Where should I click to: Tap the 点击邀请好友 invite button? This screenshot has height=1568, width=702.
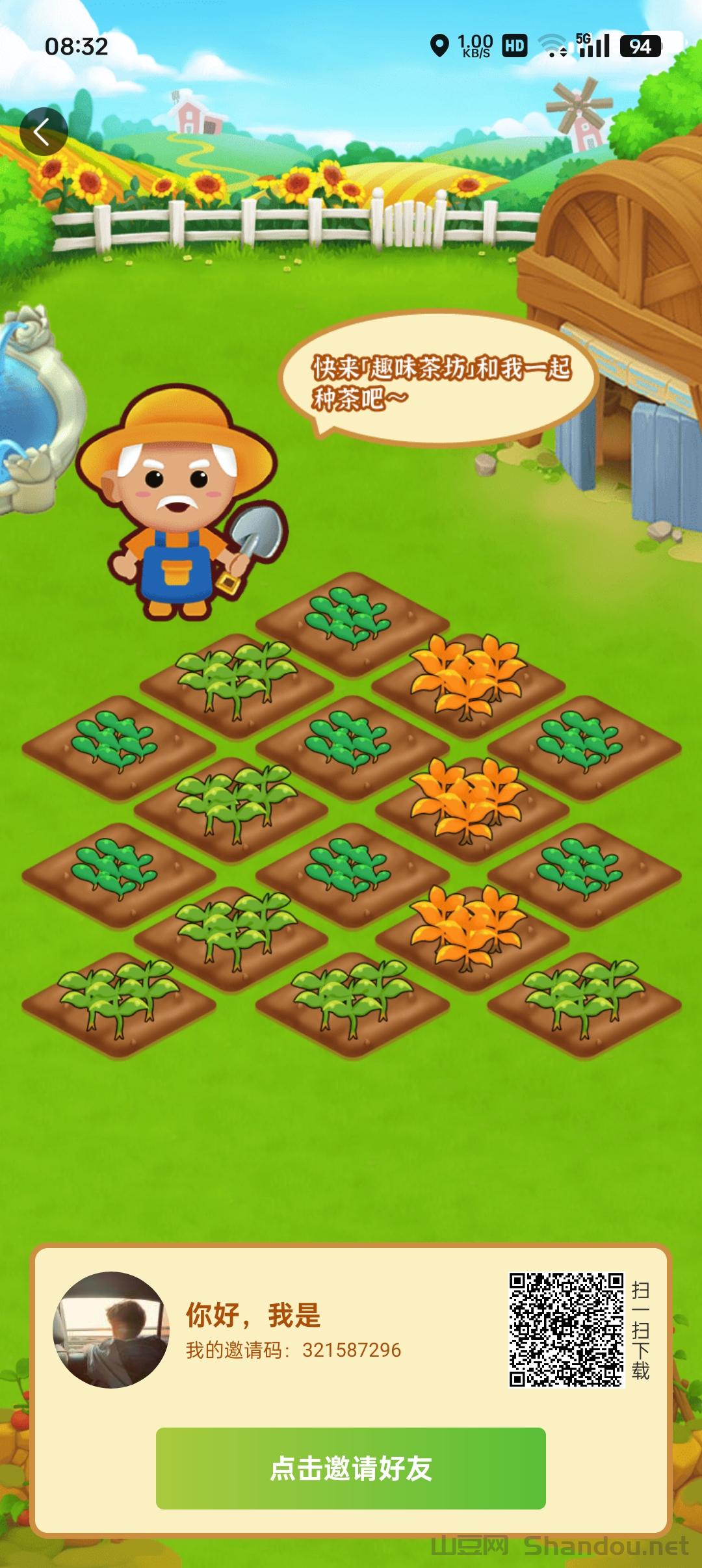tap(350, 1468)
